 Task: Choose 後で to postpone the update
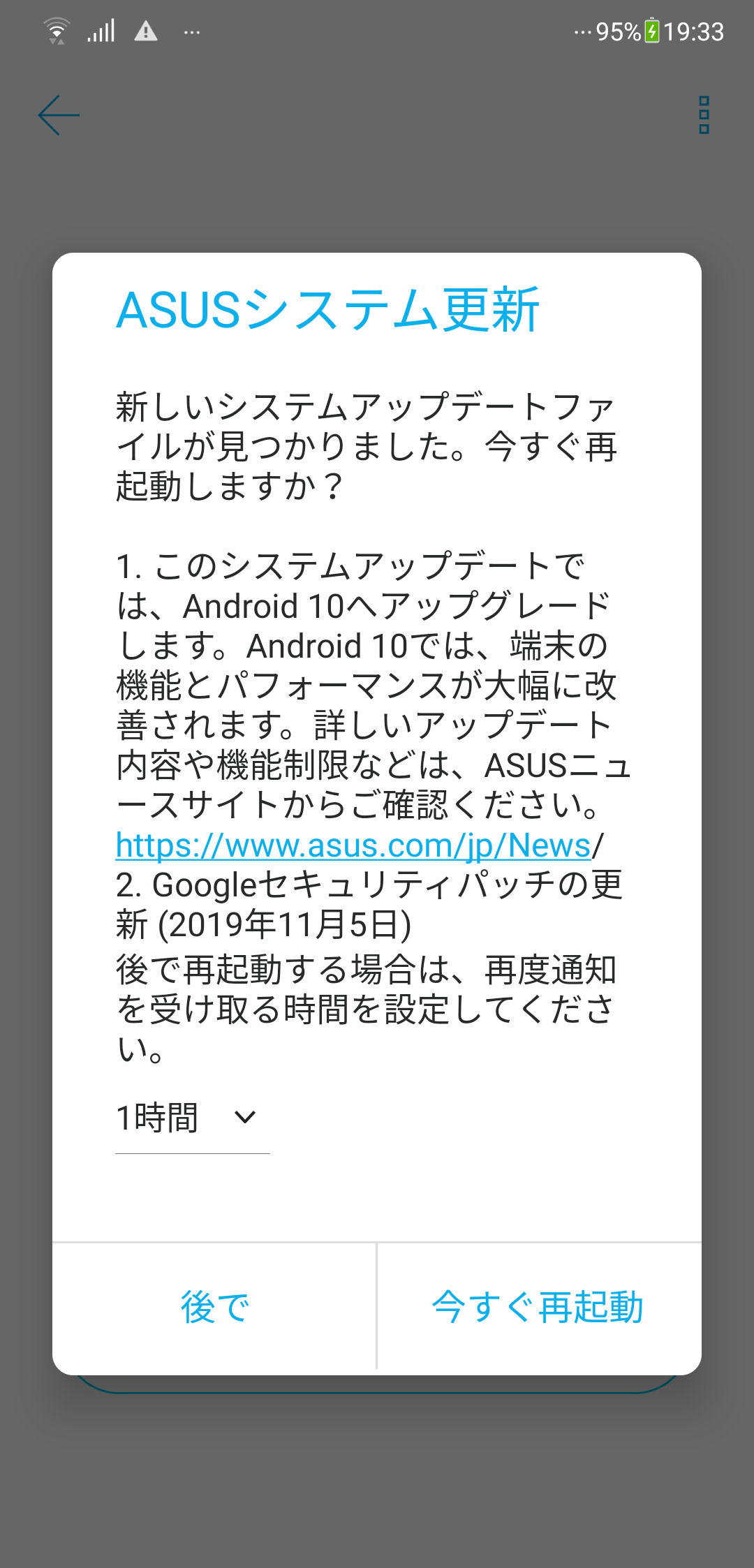pos(214,1307)
